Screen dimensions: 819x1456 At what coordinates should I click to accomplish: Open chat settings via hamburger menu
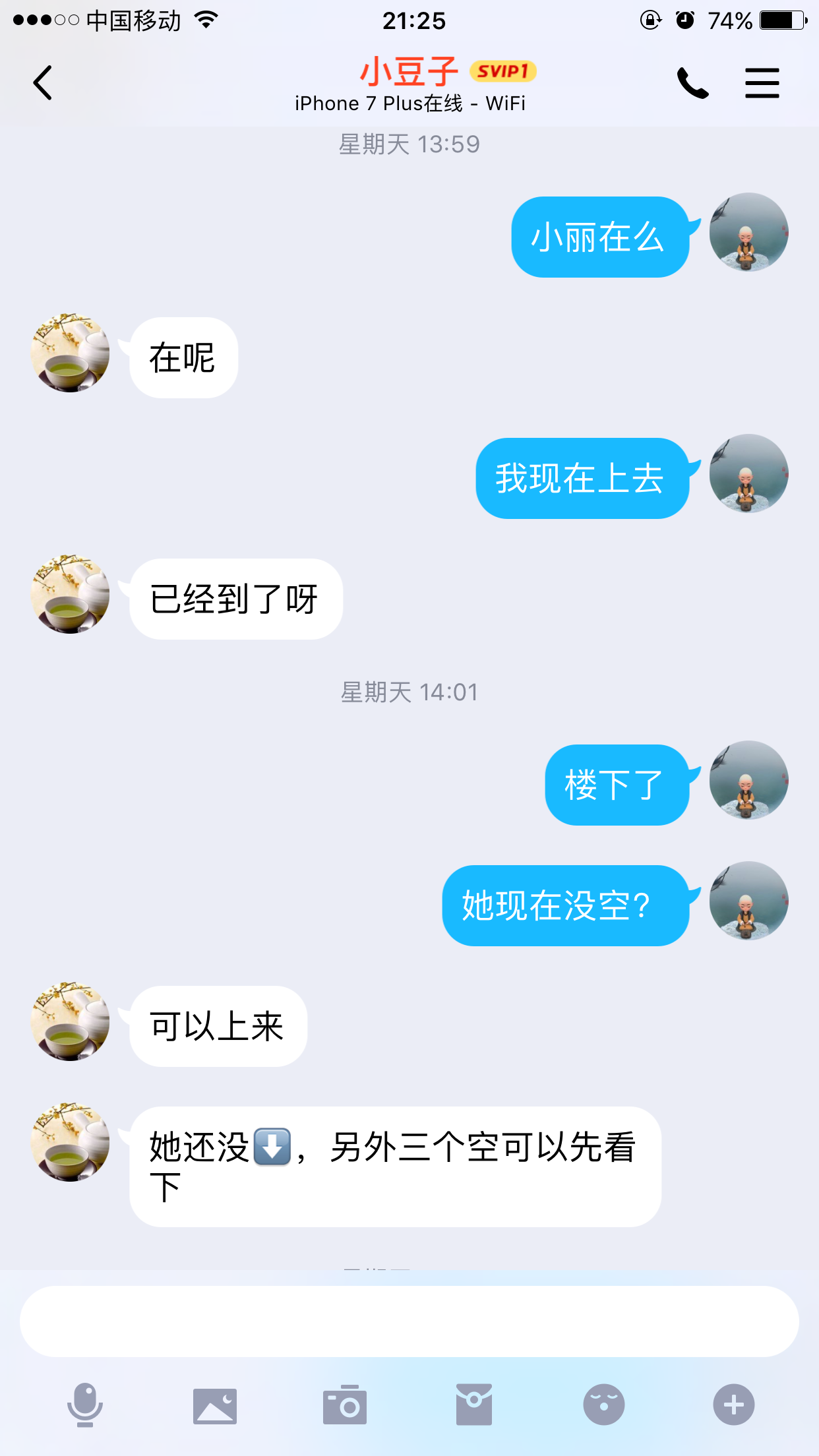[x=762, y=82]
